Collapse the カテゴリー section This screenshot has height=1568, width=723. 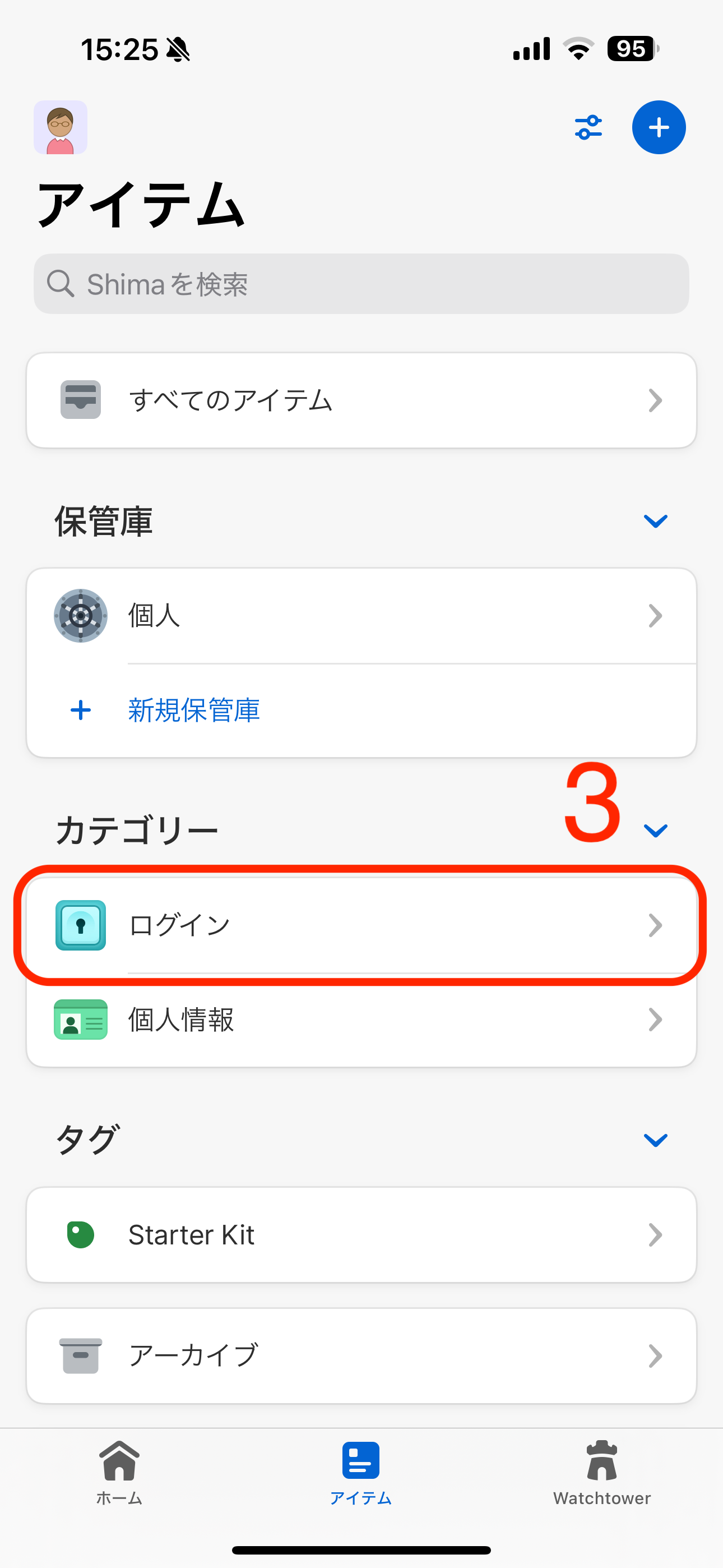[x=655, y=830]
